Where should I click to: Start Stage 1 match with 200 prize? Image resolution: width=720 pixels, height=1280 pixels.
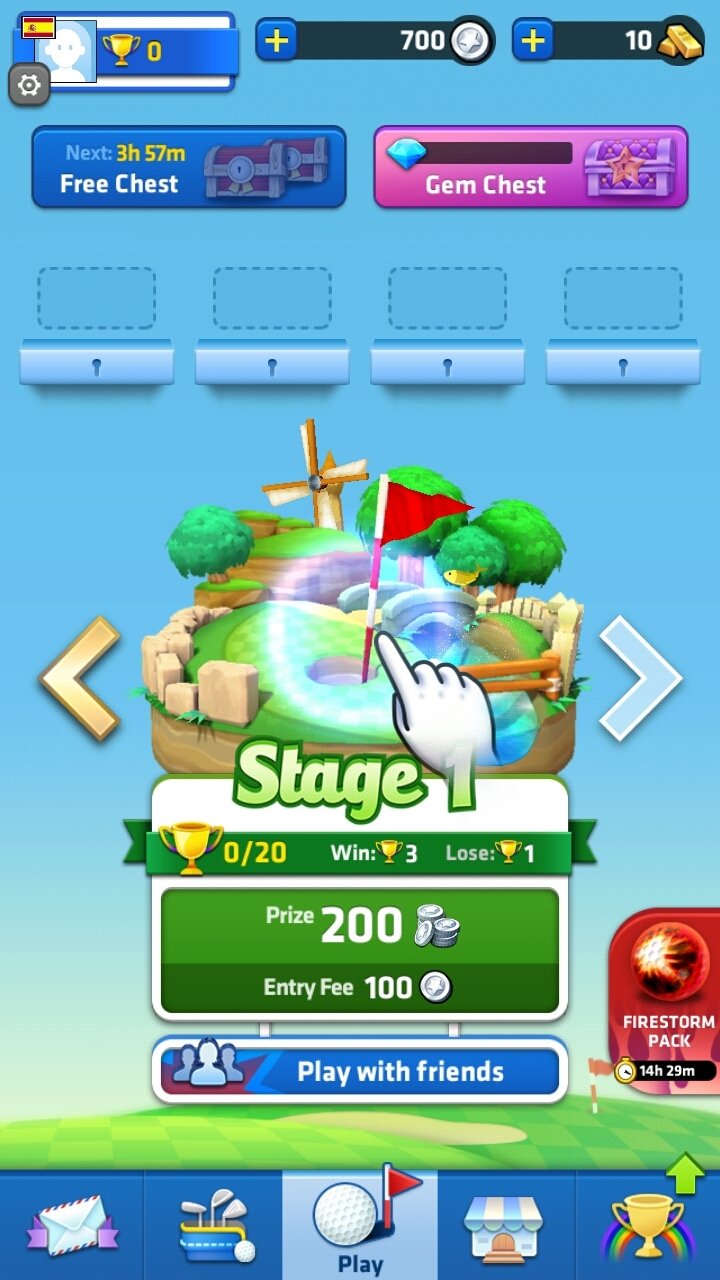(x=360, y=949)
